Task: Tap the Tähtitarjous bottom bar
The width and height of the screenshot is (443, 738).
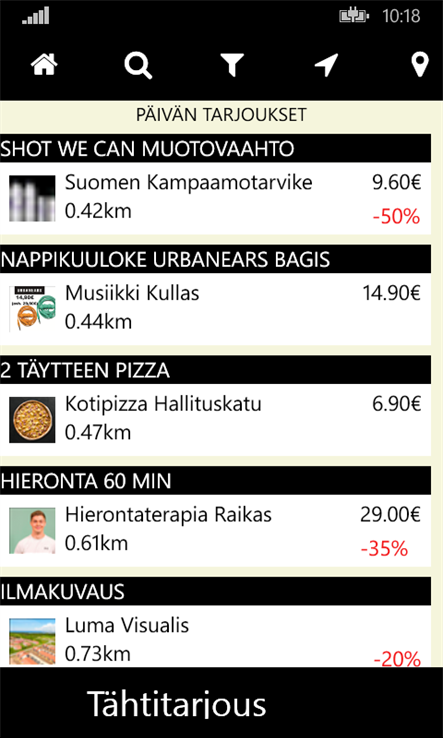Action: pos(221,703)
